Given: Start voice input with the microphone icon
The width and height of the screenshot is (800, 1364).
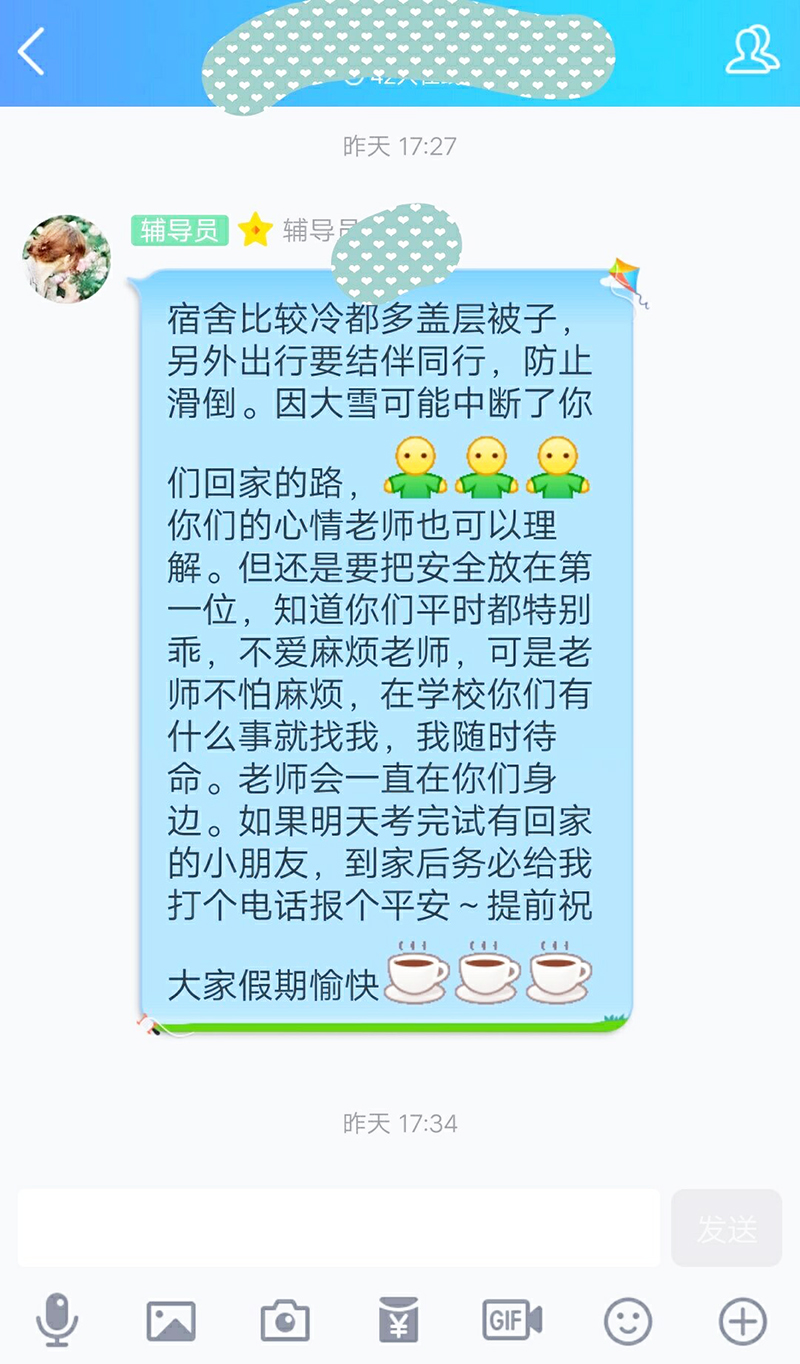Looking at the screenshot, I should [57, 1320].
